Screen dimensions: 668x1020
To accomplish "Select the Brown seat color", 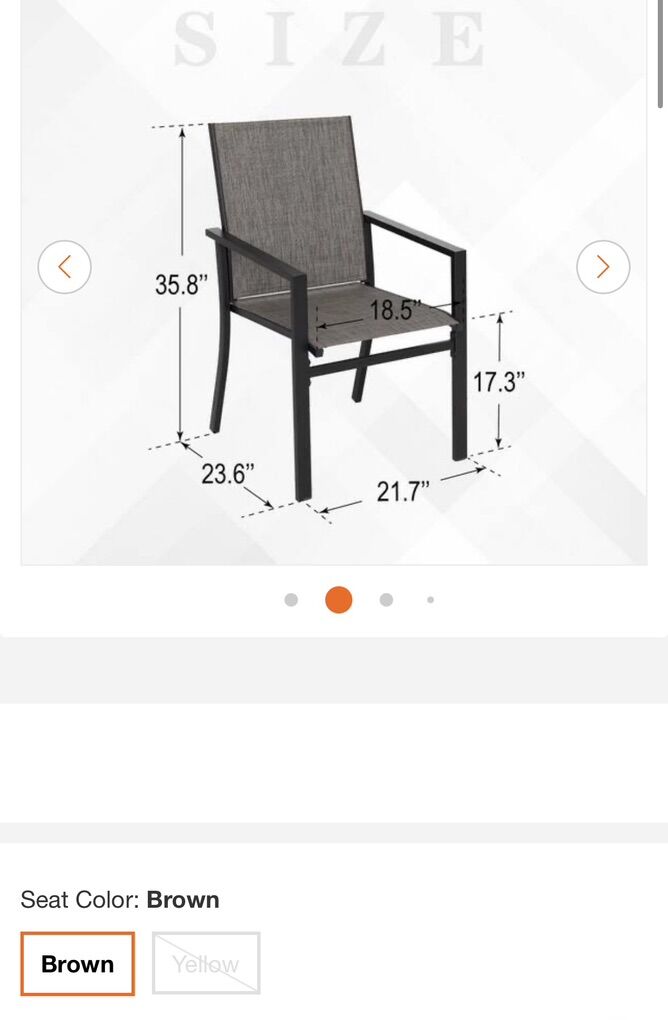I will pos(77,964).
